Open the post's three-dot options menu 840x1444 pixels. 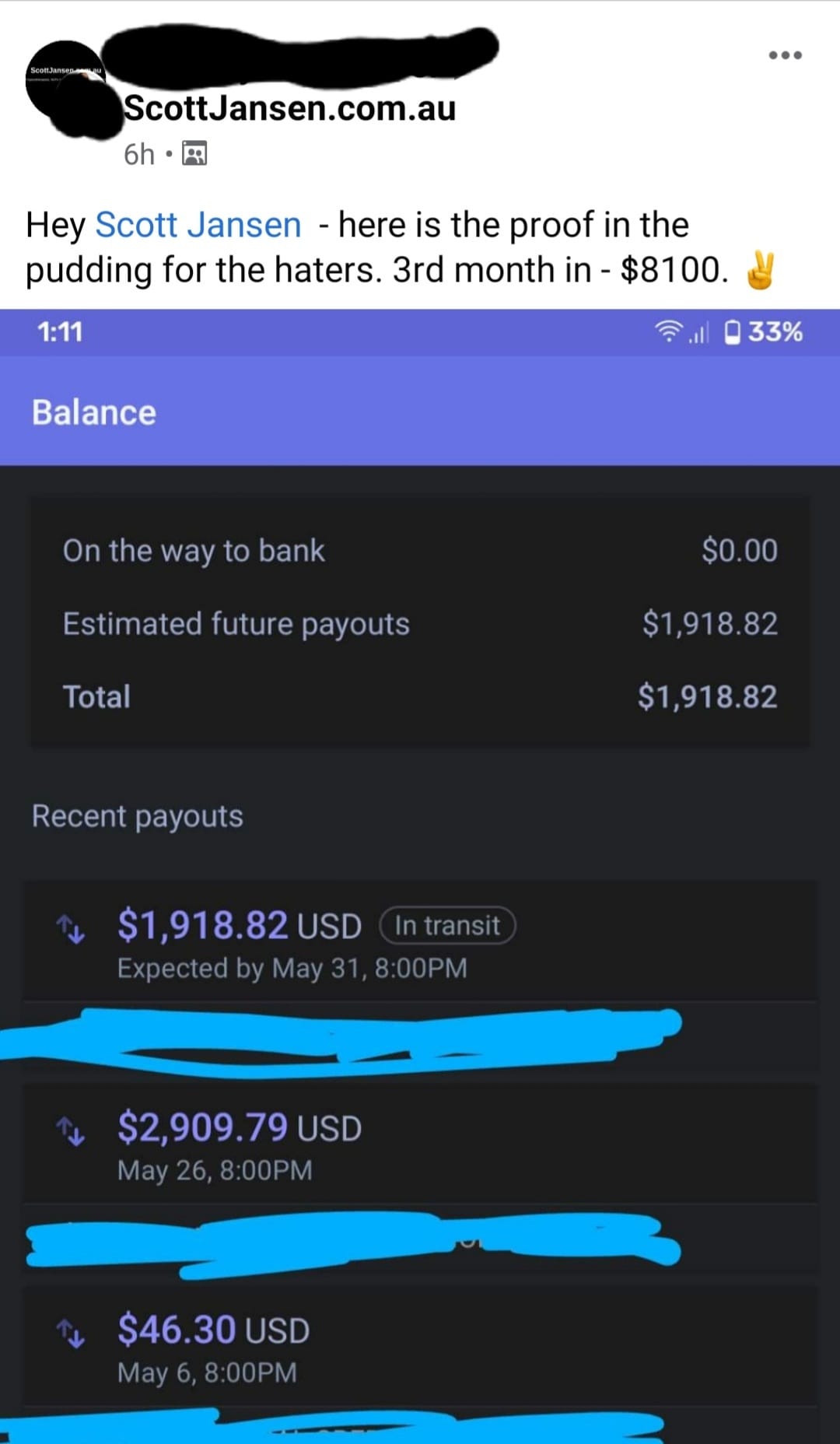785,55
